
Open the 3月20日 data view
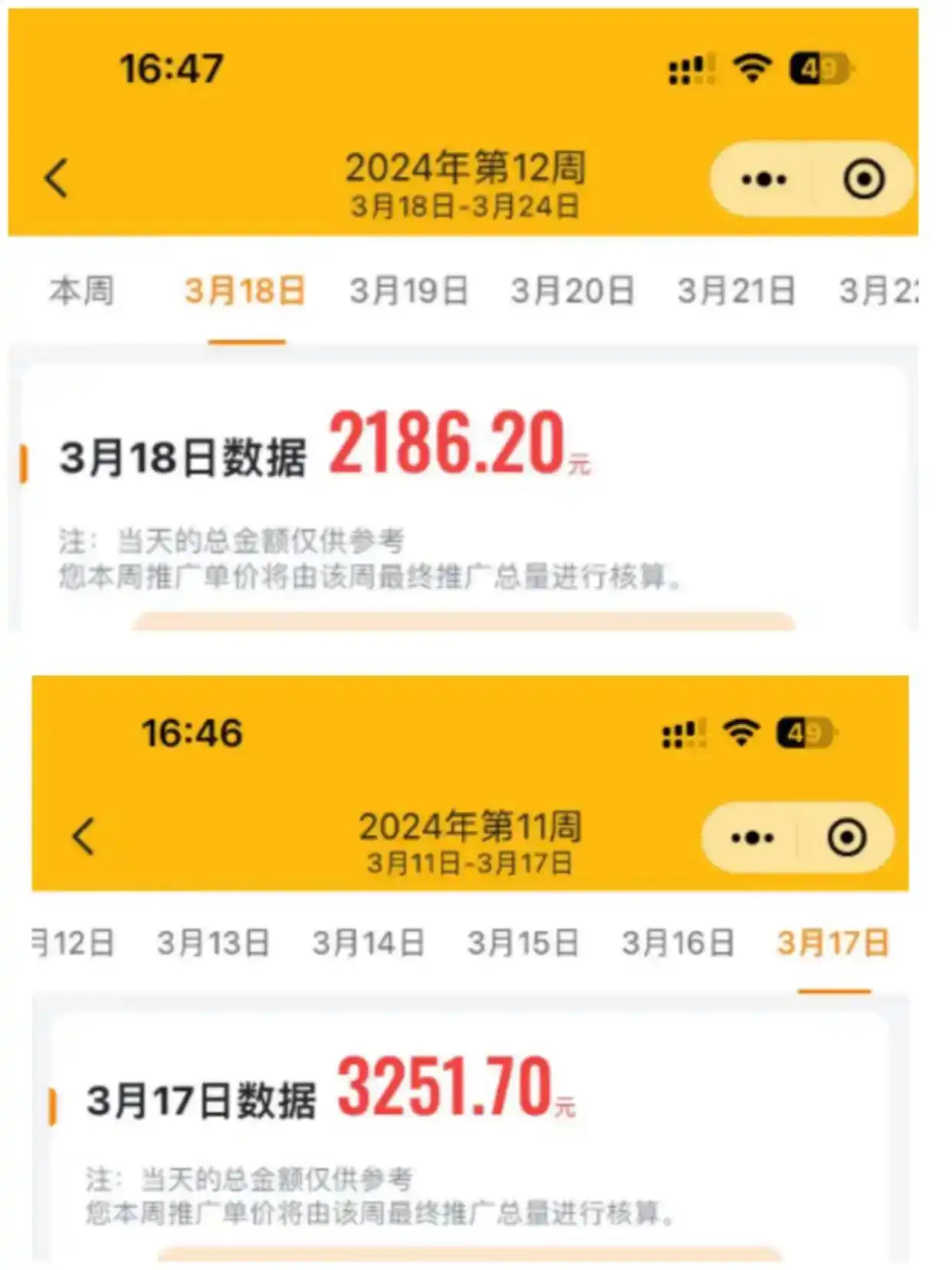click(573, 290)
